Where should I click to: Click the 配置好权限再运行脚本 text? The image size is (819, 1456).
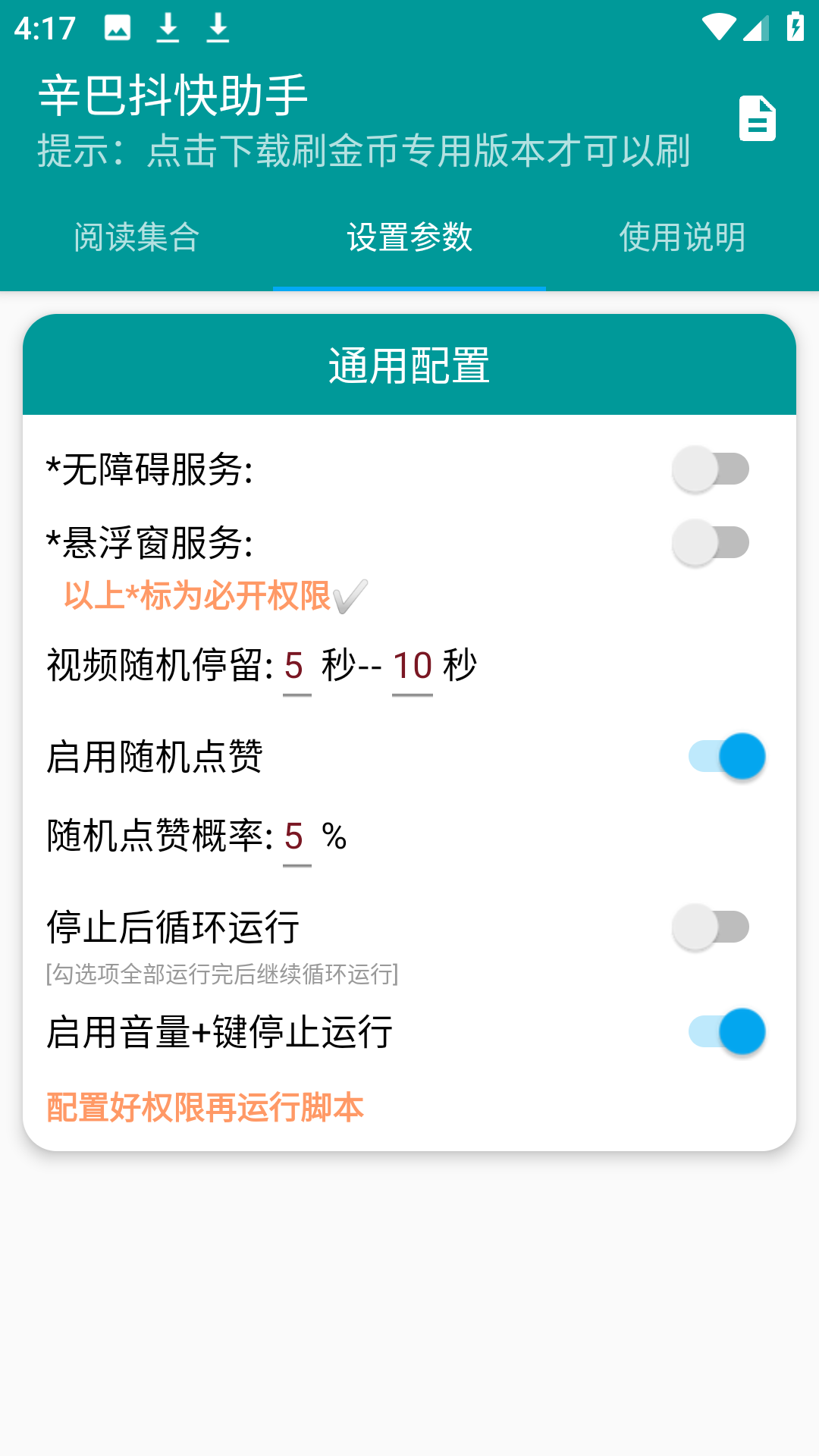point(205,1109)
